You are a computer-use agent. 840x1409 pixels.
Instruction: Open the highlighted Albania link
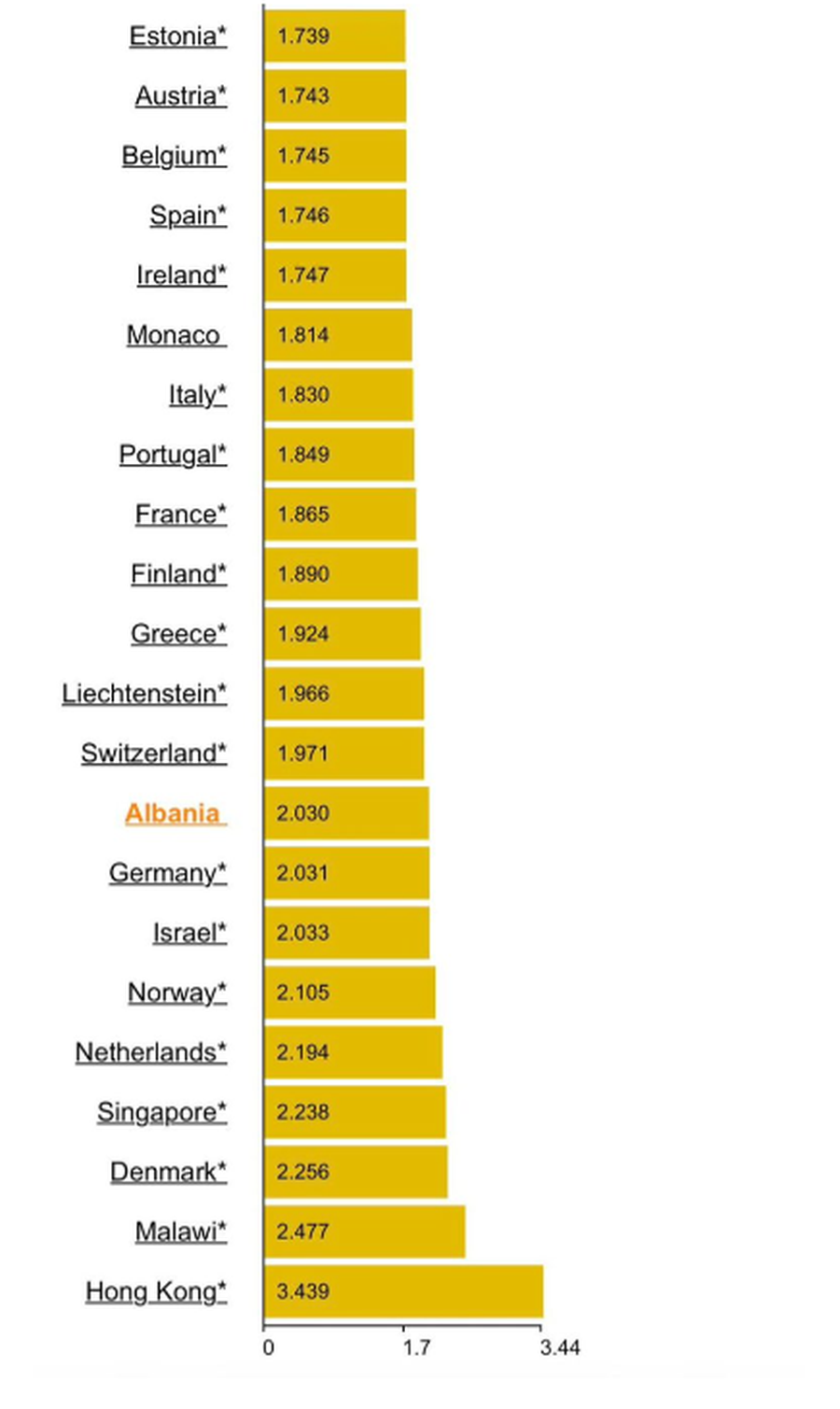point(174,813)
